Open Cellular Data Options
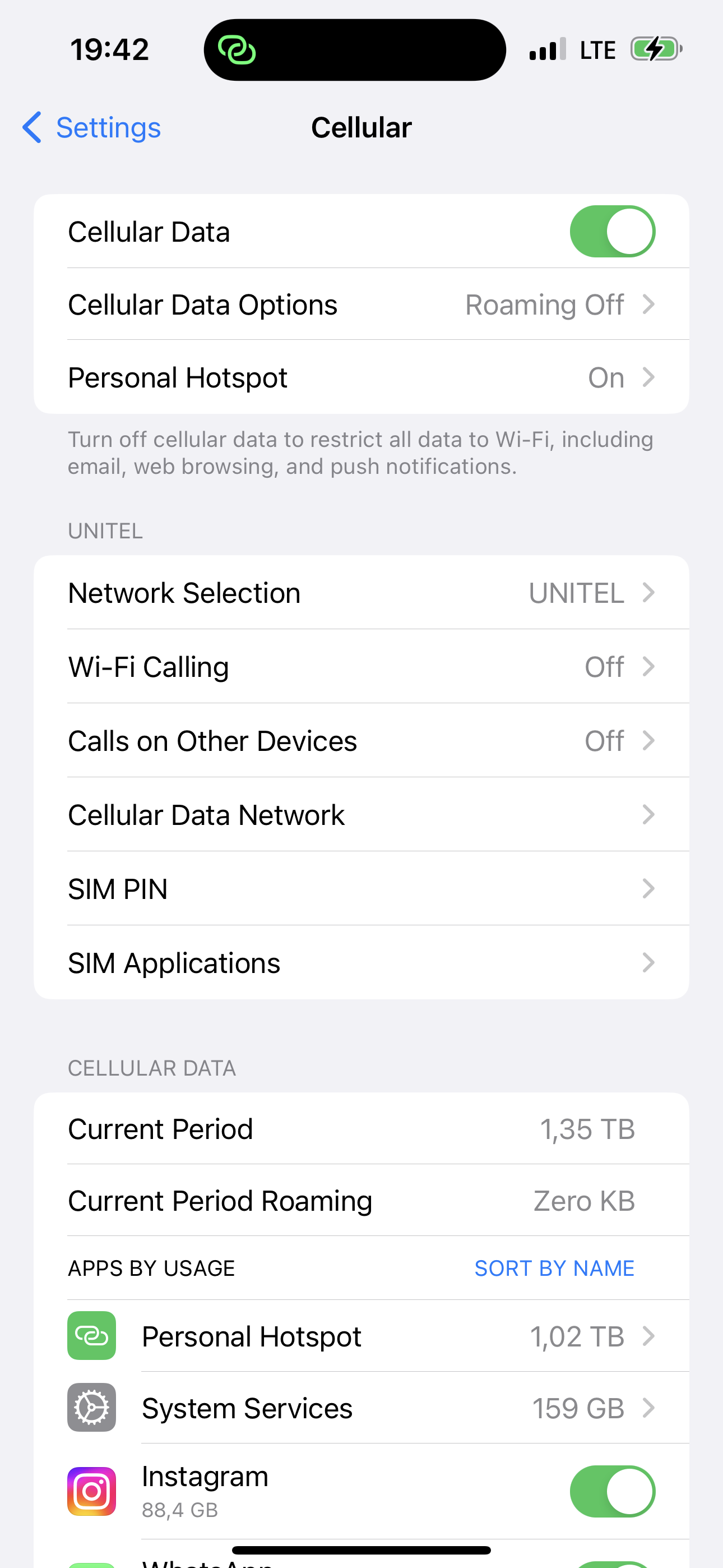This screenshot has height=1568, width=723. (x=361, y=305)
